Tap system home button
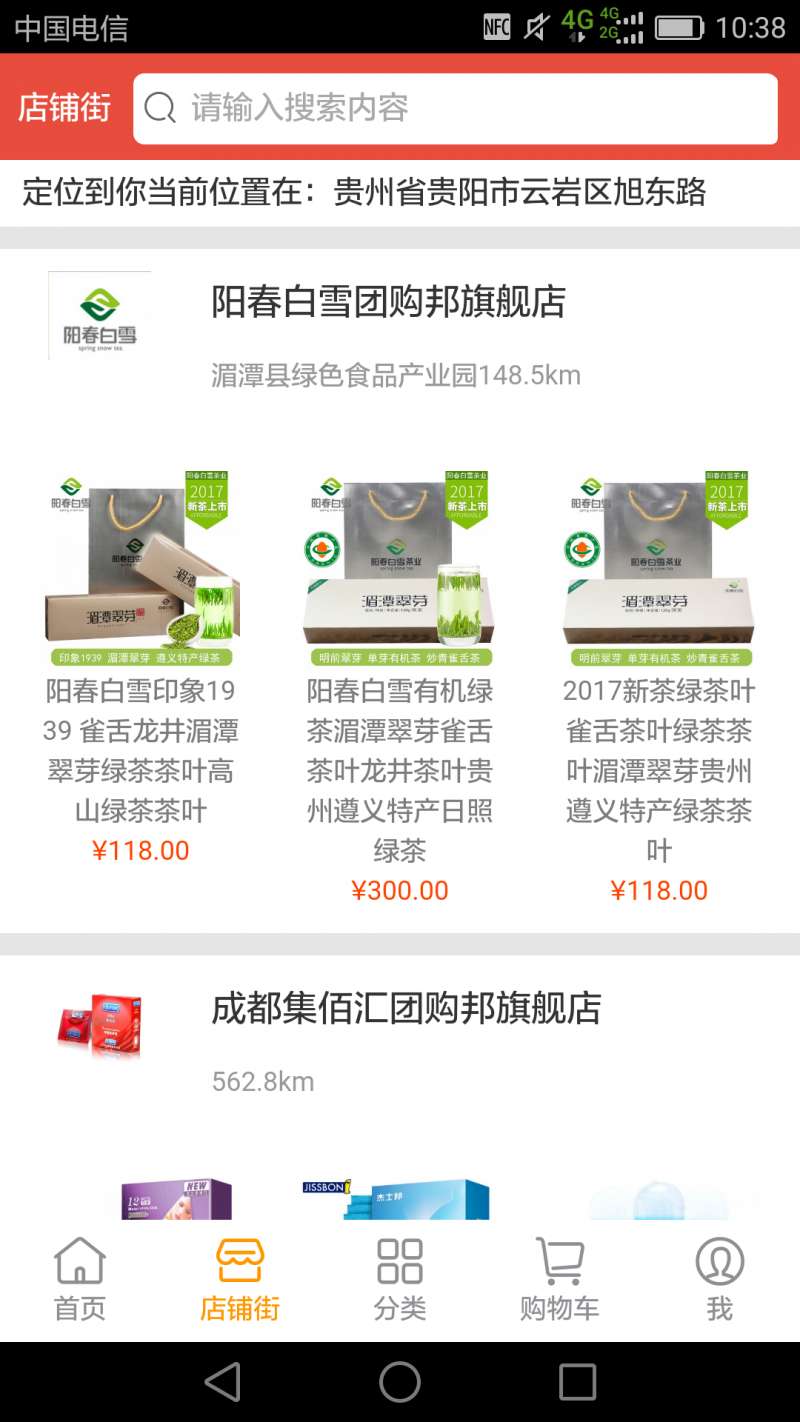Screen dimensions: 800x1422 400,1382
